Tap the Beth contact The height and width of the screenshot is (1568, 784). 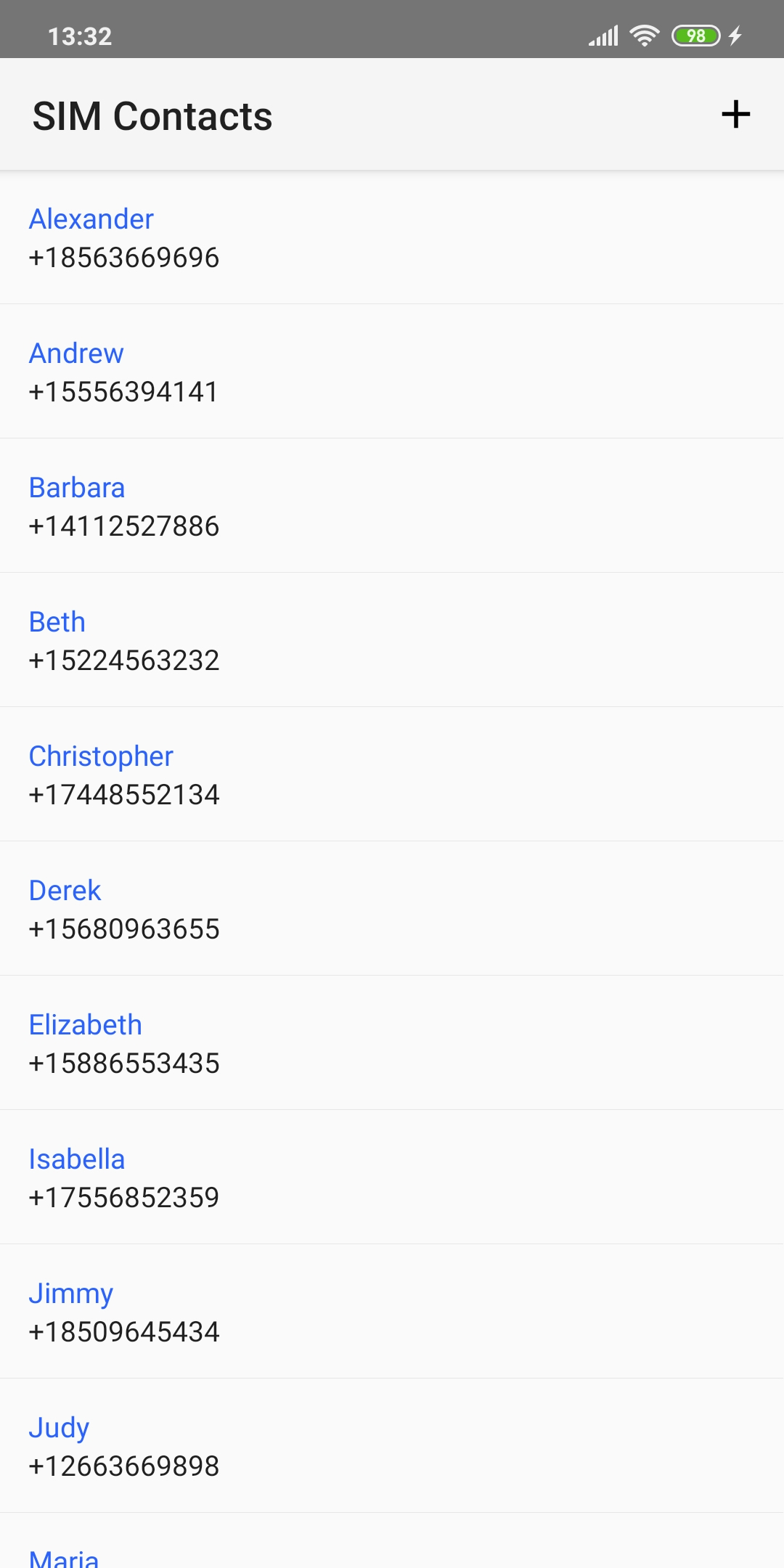pos(392,640)
